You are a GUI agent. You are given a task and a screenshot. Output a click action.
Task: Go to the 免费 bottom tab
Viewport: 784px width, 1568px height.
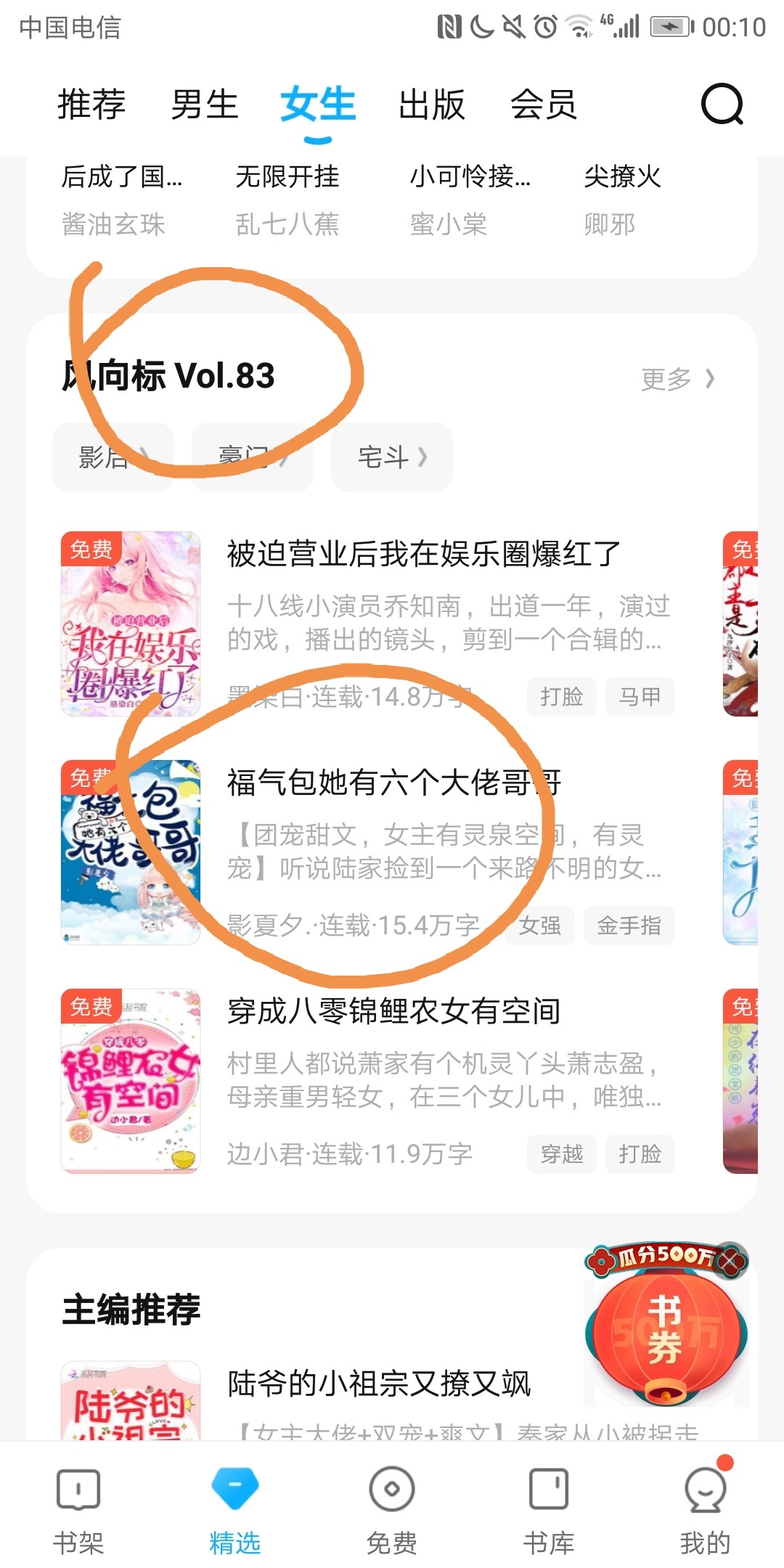392,1510
